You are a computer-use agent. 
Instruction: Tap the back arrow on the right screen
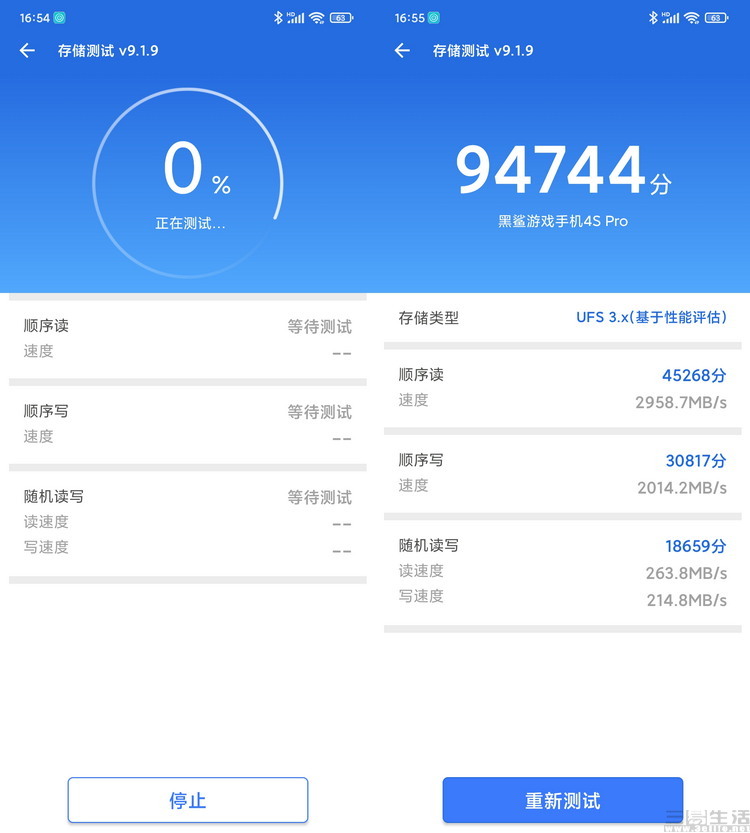point(401,50)
